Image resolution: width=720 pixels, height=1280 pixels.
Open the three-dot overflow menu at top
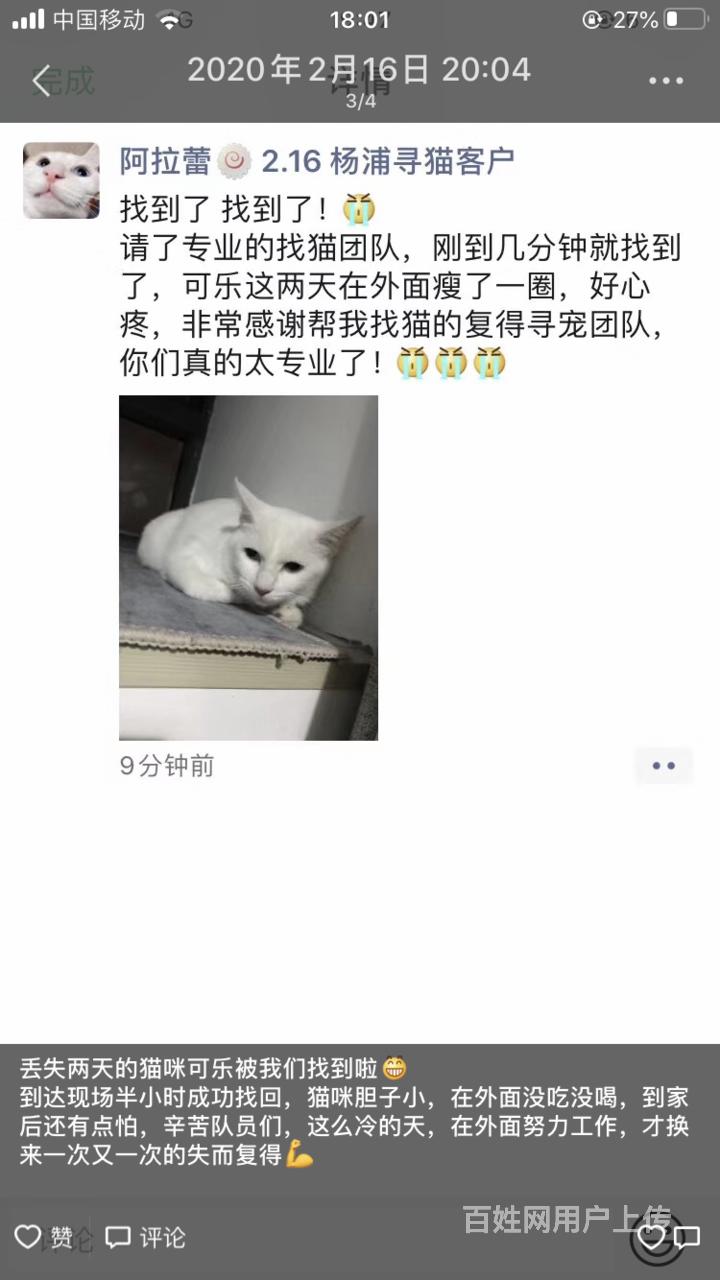click(x=666, y=81)
